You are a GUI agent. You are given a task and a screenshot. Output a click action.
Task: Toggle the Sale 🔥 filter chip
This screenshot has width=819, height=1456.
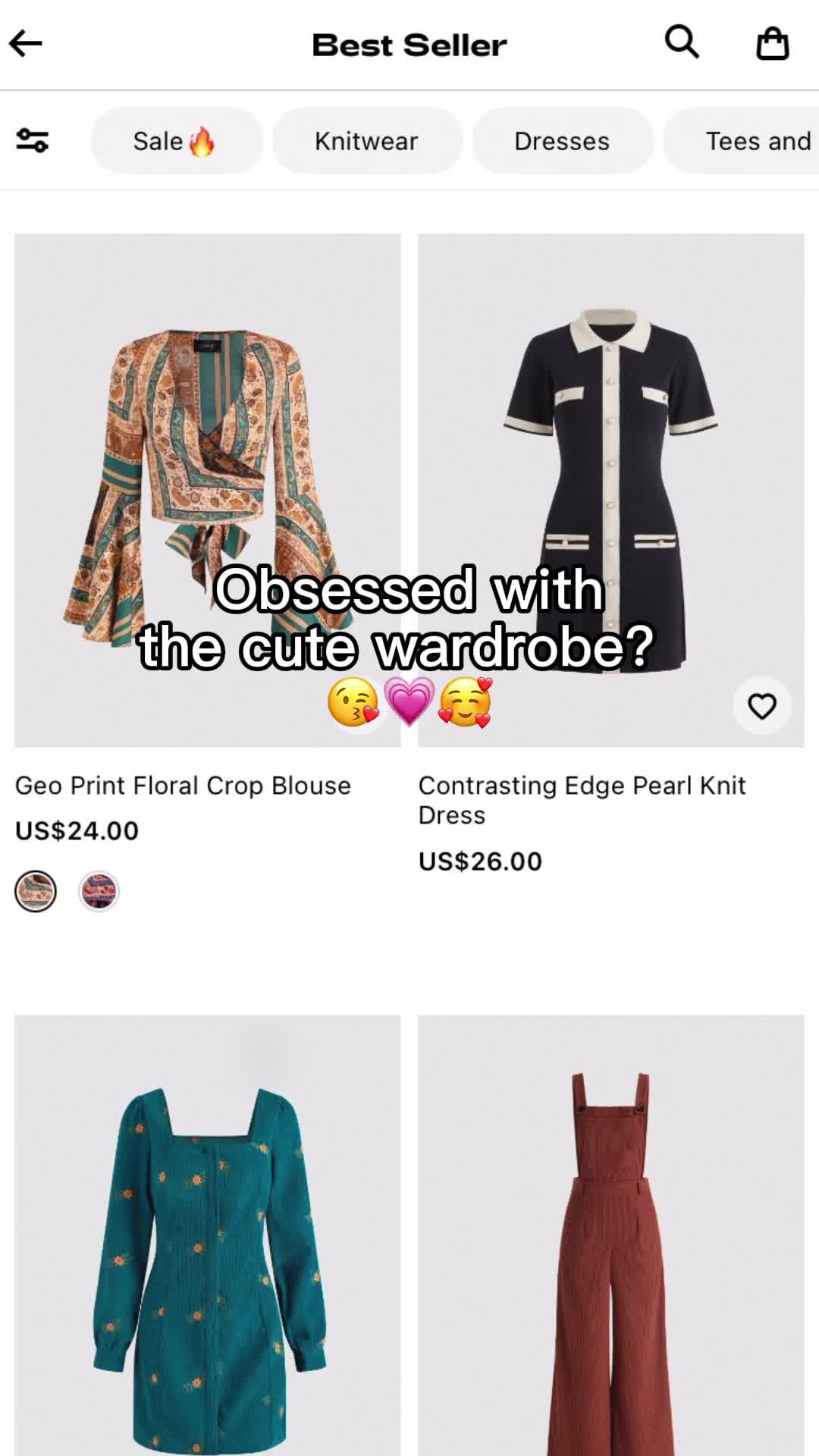(x=176, y=140)
